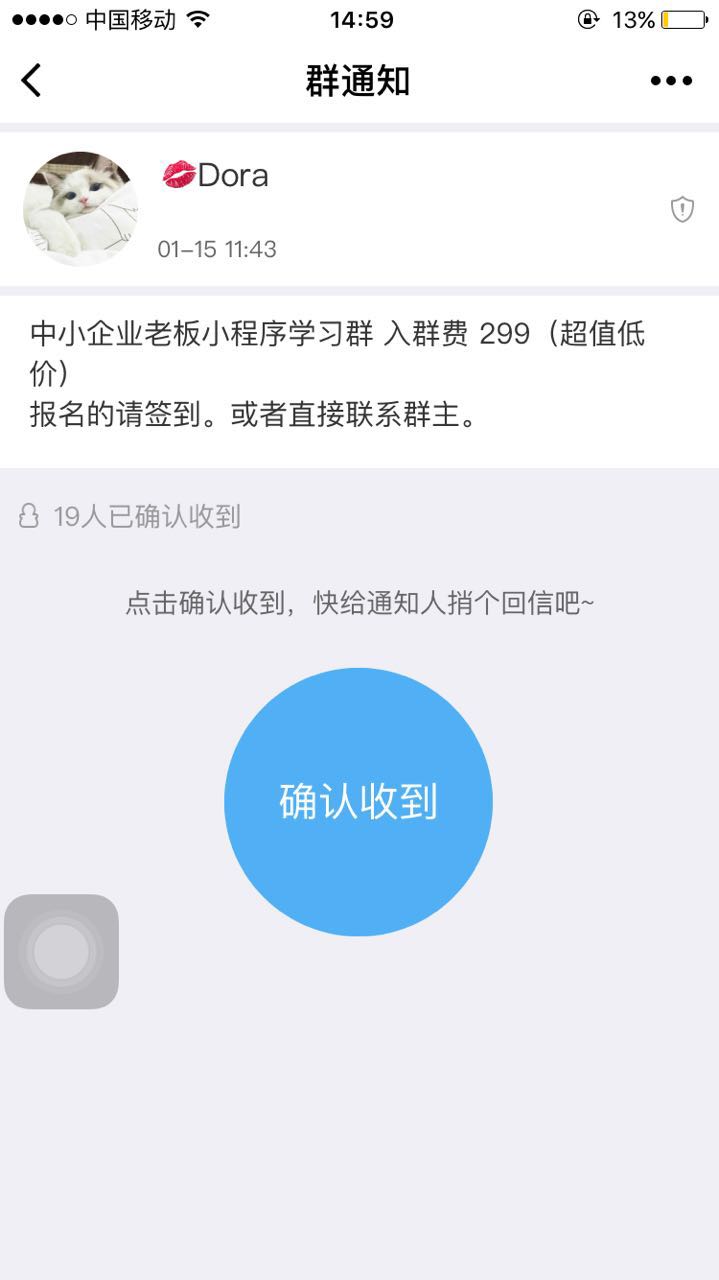View the 19人已确认收到 list
The width and height of the screenshot is (719, 1280).
coord(131,517)
